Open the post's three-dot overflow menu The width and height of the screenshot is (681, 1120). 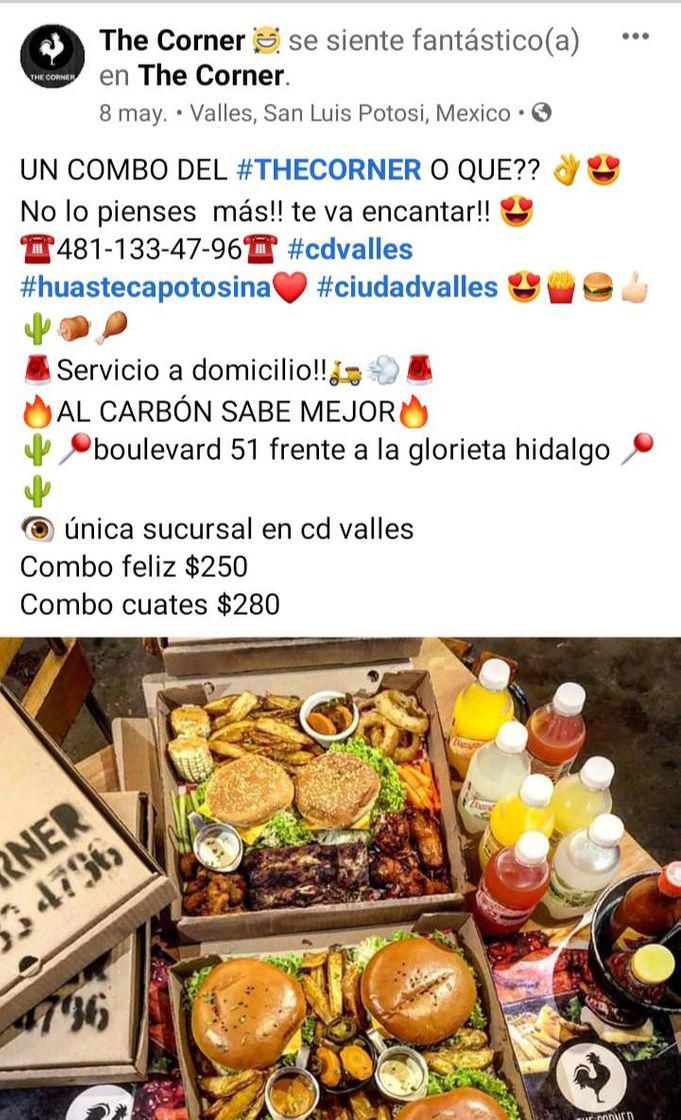(635, 37)
